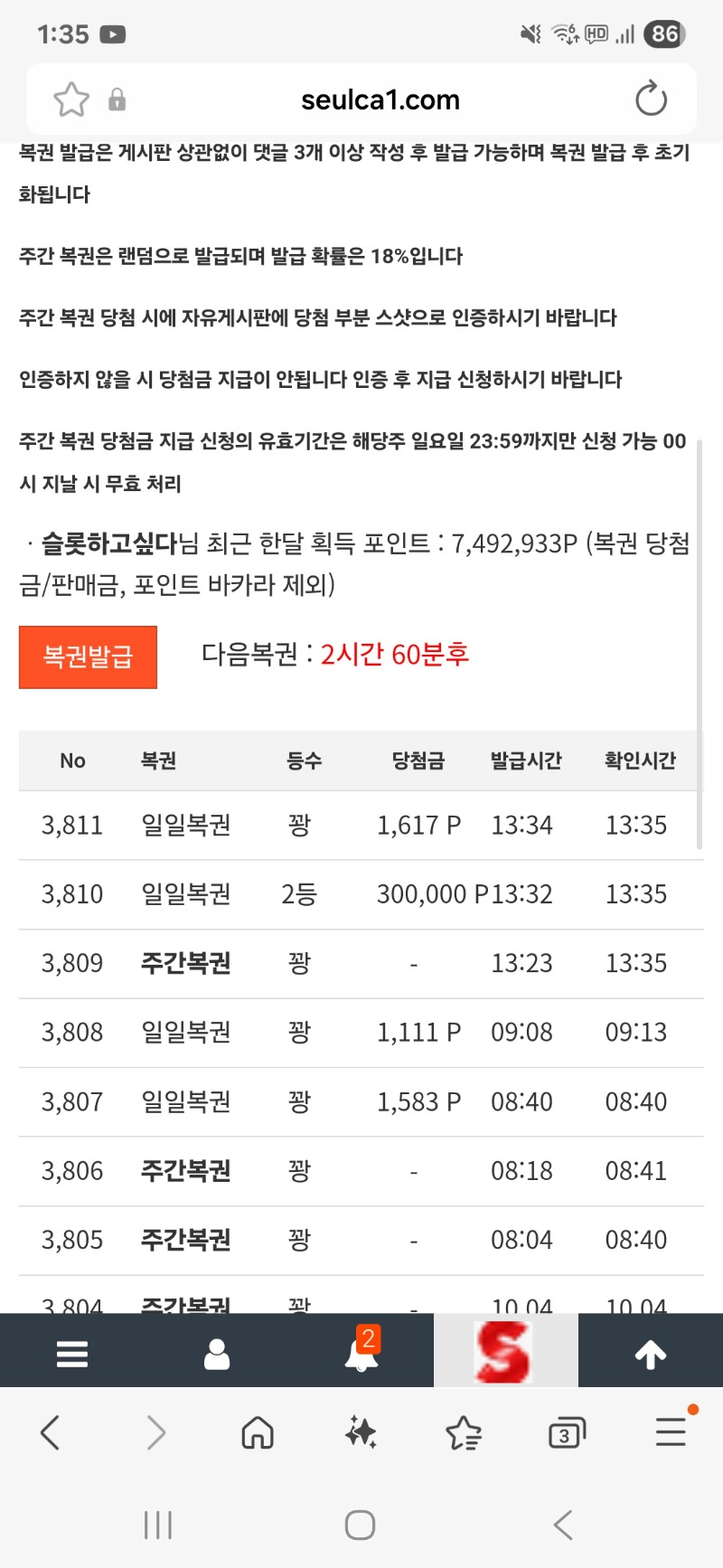Open the browser tabs switcher showing 3
The height and width of the screenshot is (1568, 723).
(x=567, y=1433)
